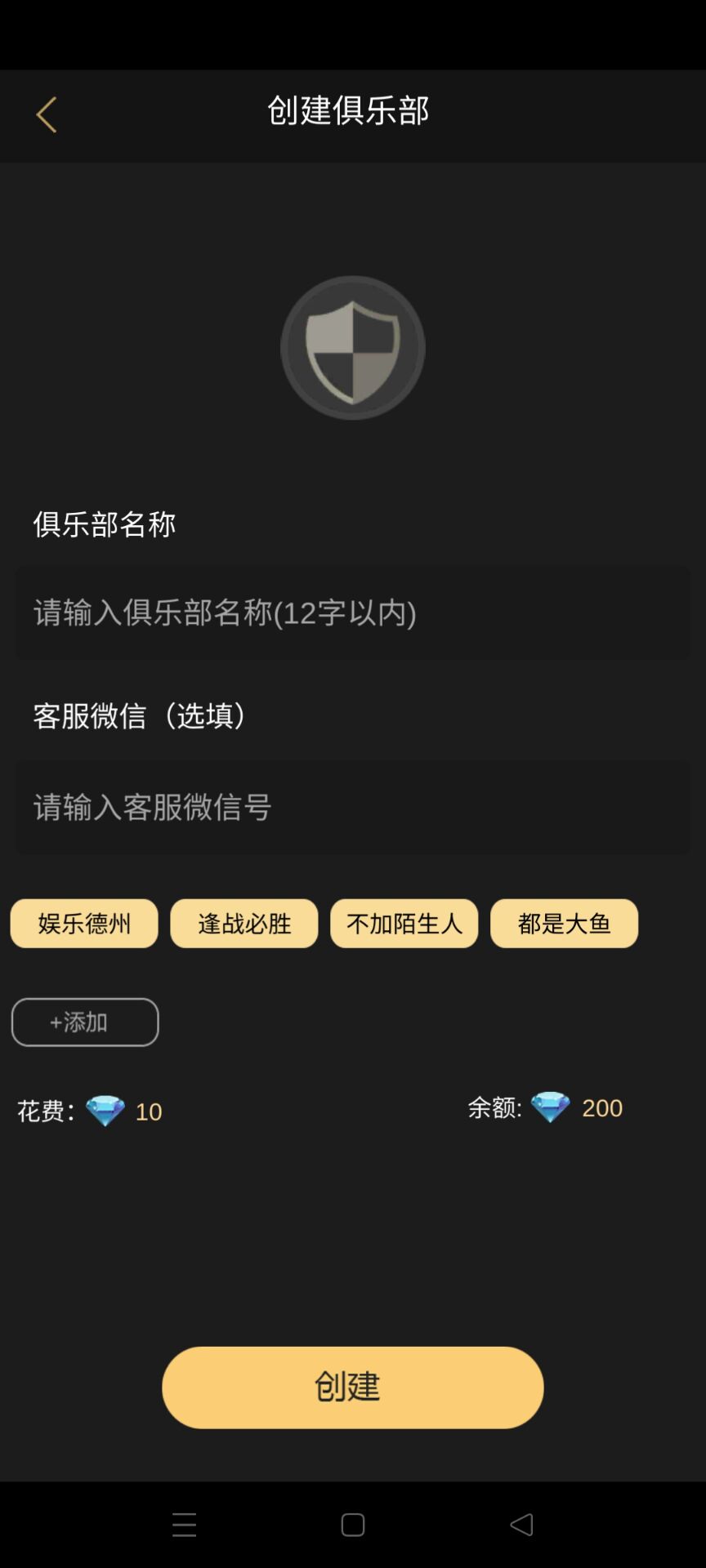706x1568 pixels.
Task: Select the 娱乐德州 tag chip
Action: point(84,924)
